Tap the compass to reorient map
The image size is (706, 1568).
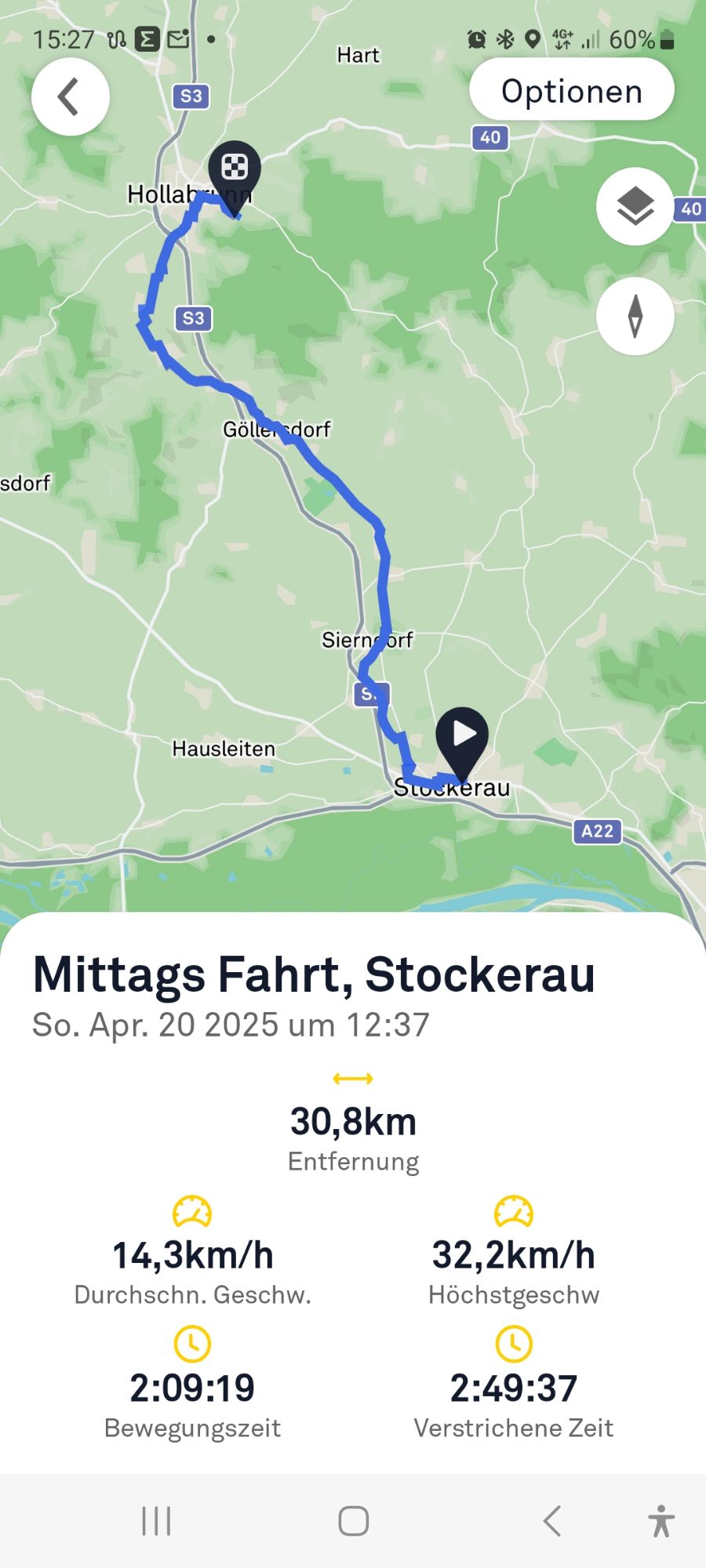pos(635,316)
